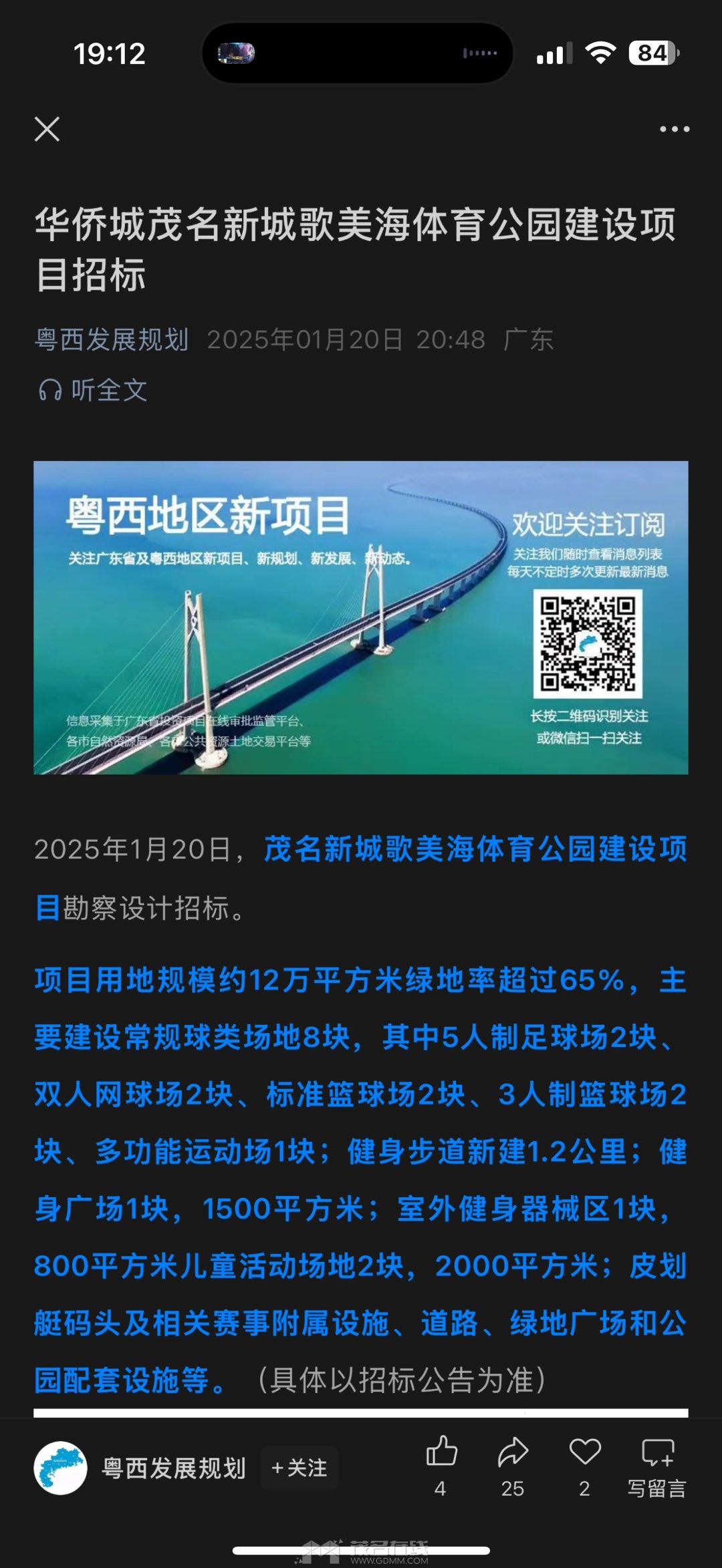Tap 听全文 to listen to article

point(94,390)
